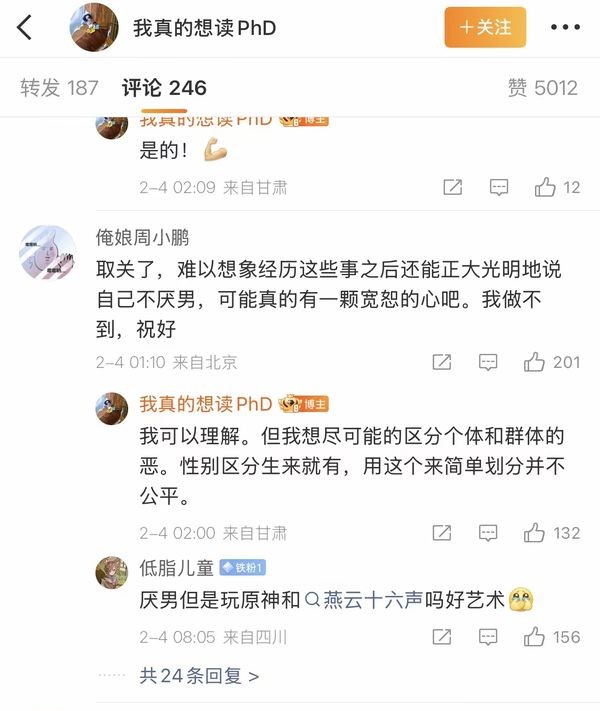Reply to 俺娘周小鹏's comment

point(488,362)
